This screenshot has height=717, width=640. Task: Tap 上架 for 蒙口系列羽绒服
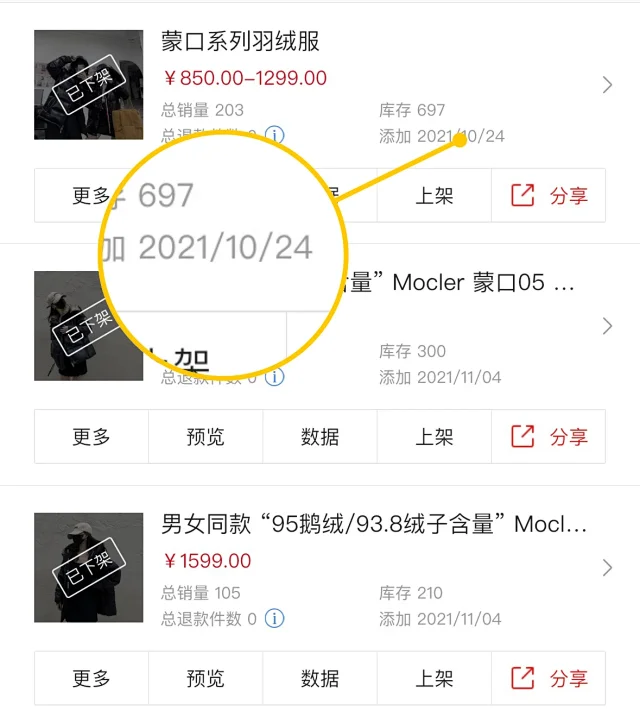pyautogui.click(x=434, y=196)
